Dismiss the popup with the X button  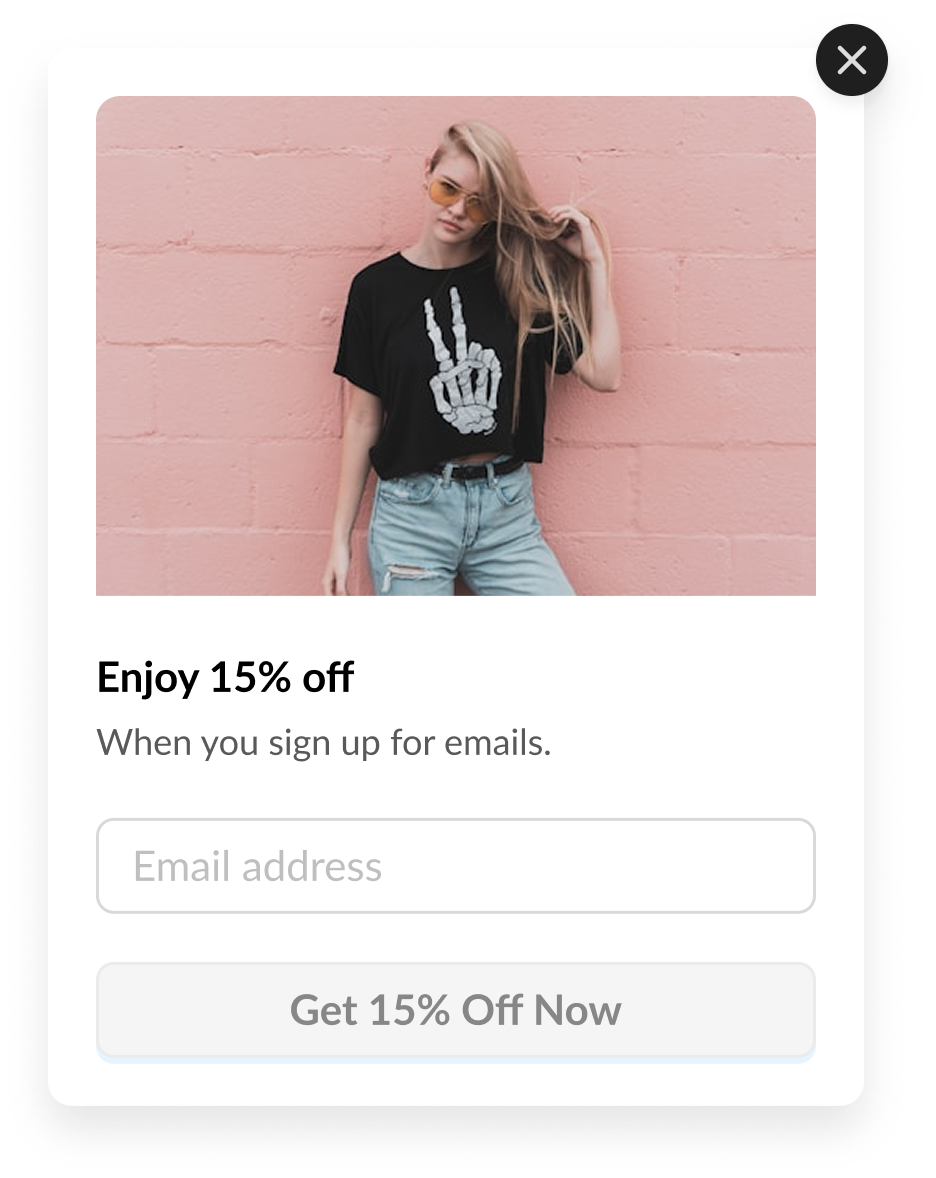pyautogui.click(x=852, y=61)
